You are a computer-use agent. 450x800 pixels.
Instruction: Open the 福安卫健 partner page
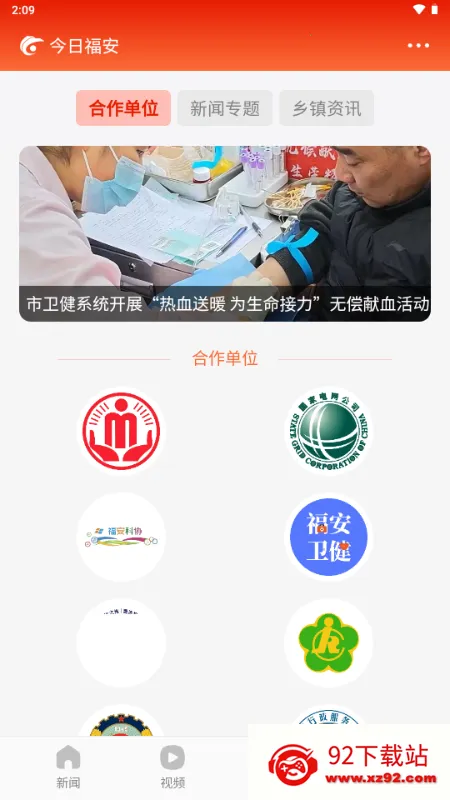click(329, 537)
